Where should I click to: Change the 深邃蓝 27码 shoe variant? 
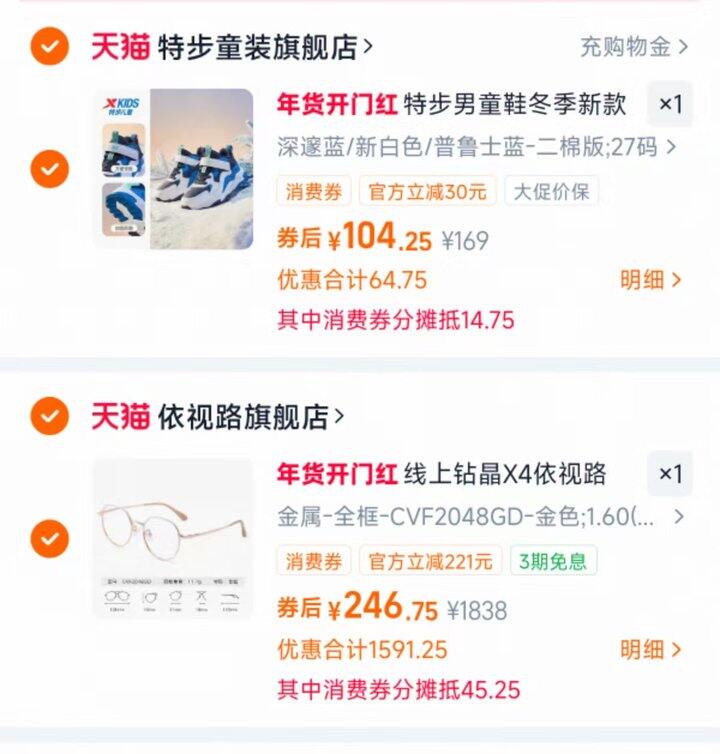pos(476,147)
